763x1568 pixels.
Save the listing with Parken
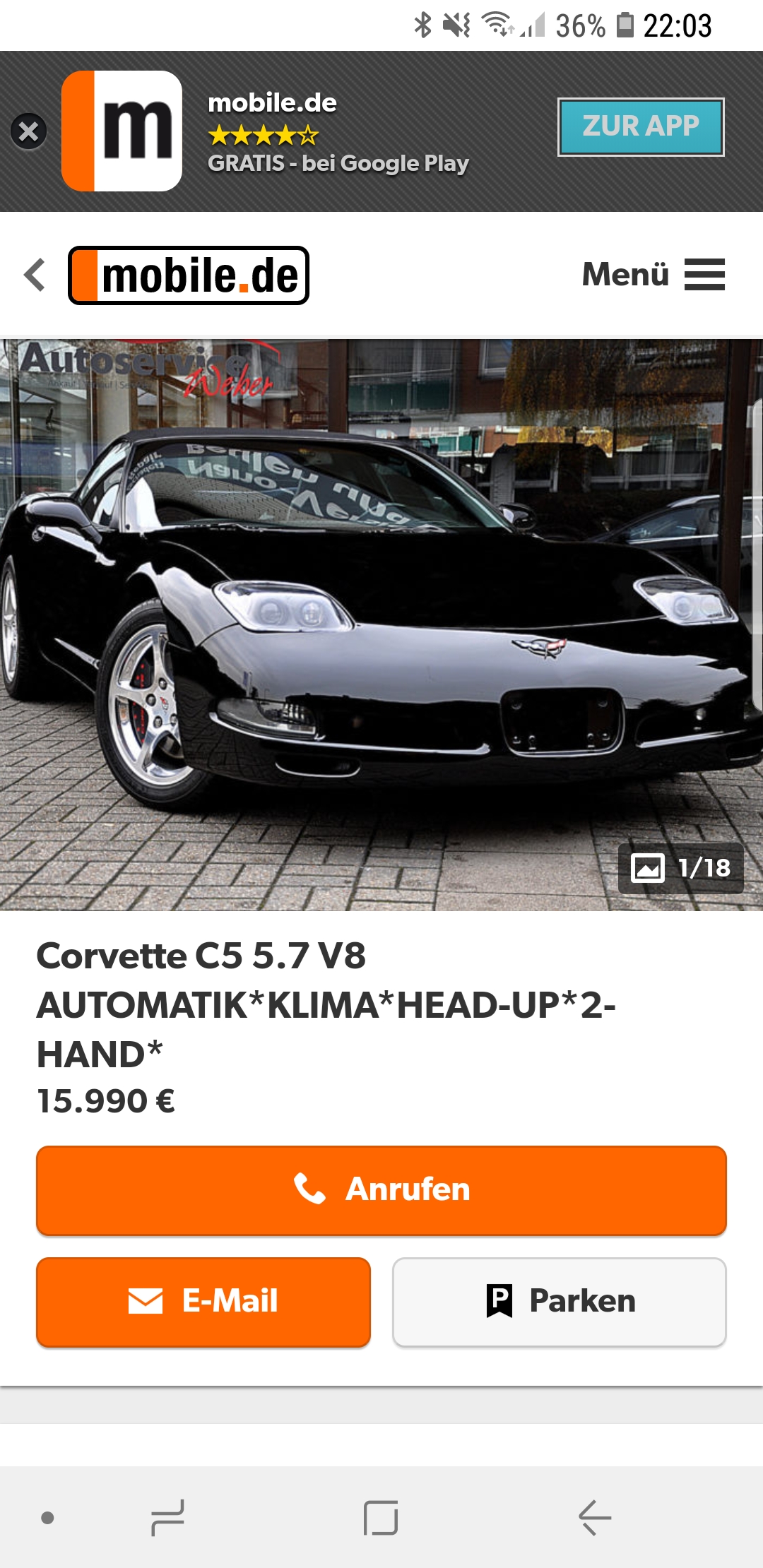pyautogui.click(x=560, y=1302)
